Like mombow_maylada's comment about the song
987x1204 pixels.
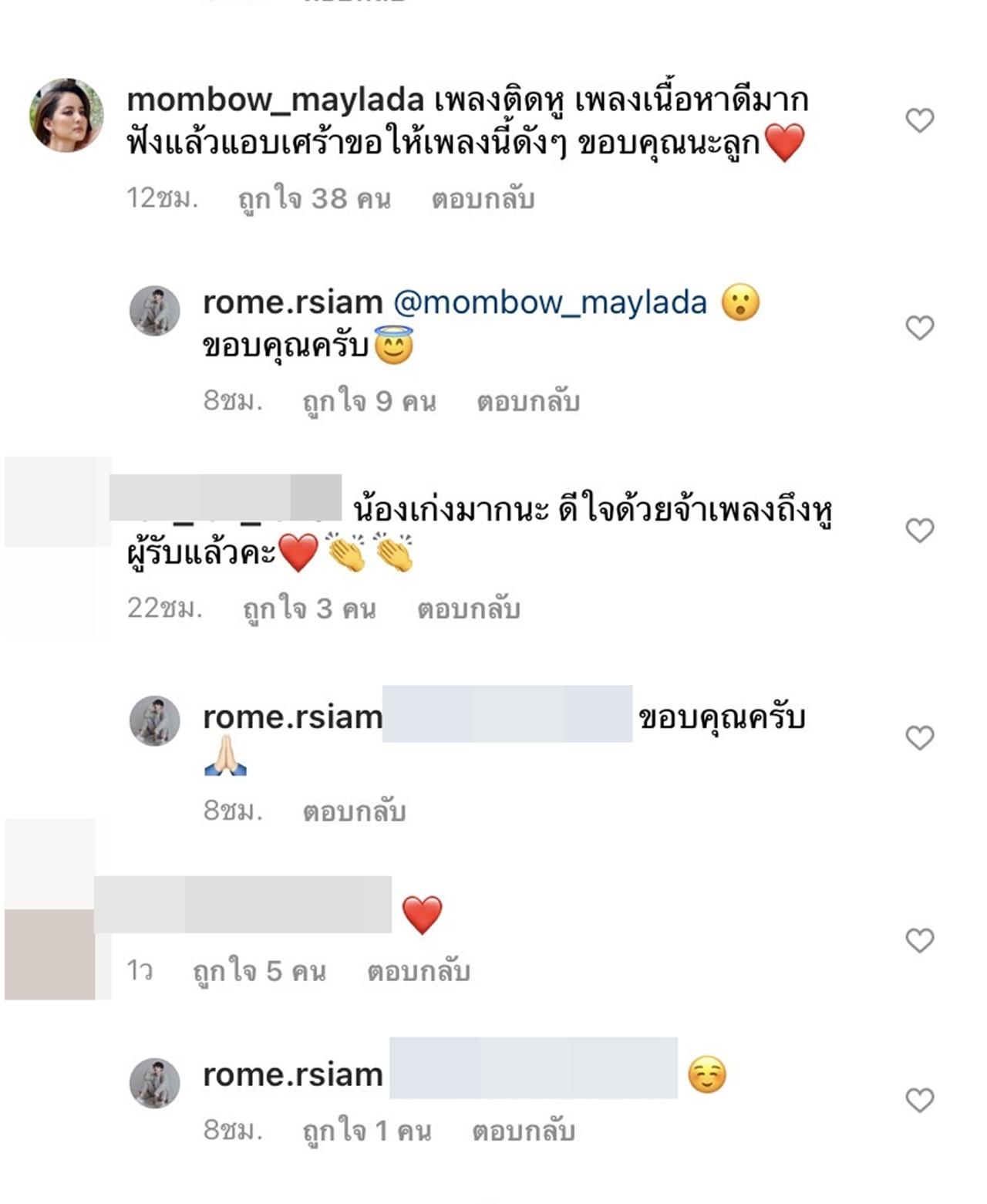click(919, 120)
